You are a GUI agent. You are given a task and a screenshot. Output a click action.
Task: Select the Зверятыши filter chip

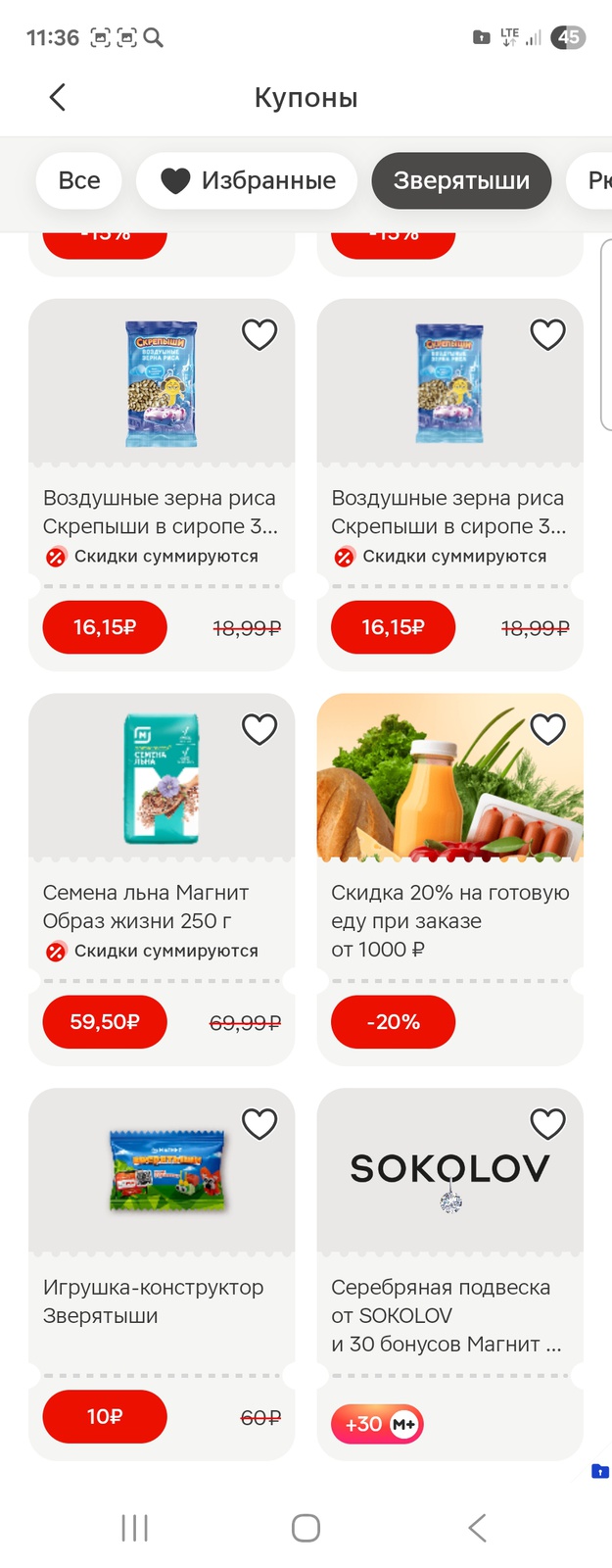point(461,180)
